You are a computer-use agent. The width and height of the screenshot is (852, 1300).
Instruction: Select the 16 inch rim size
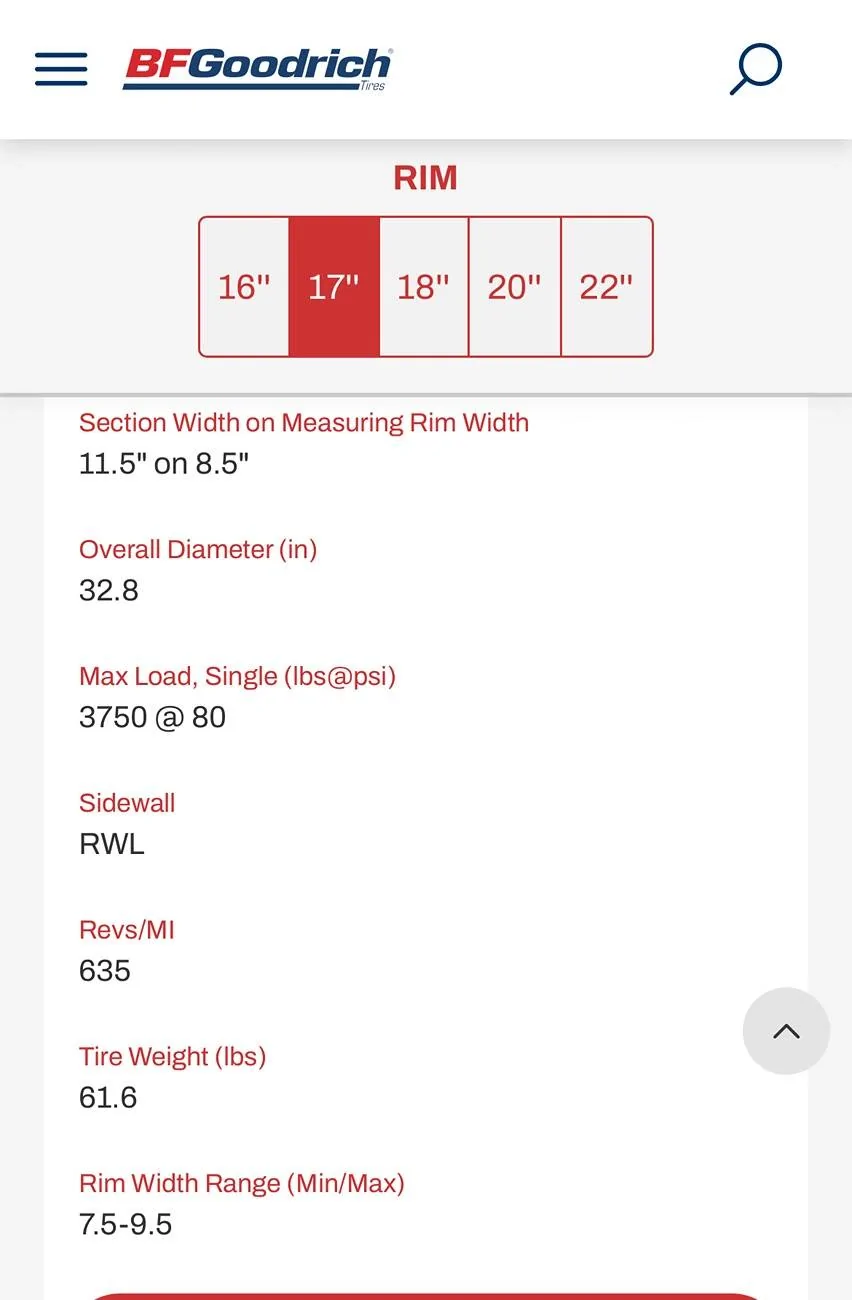(x=243, y=286)
